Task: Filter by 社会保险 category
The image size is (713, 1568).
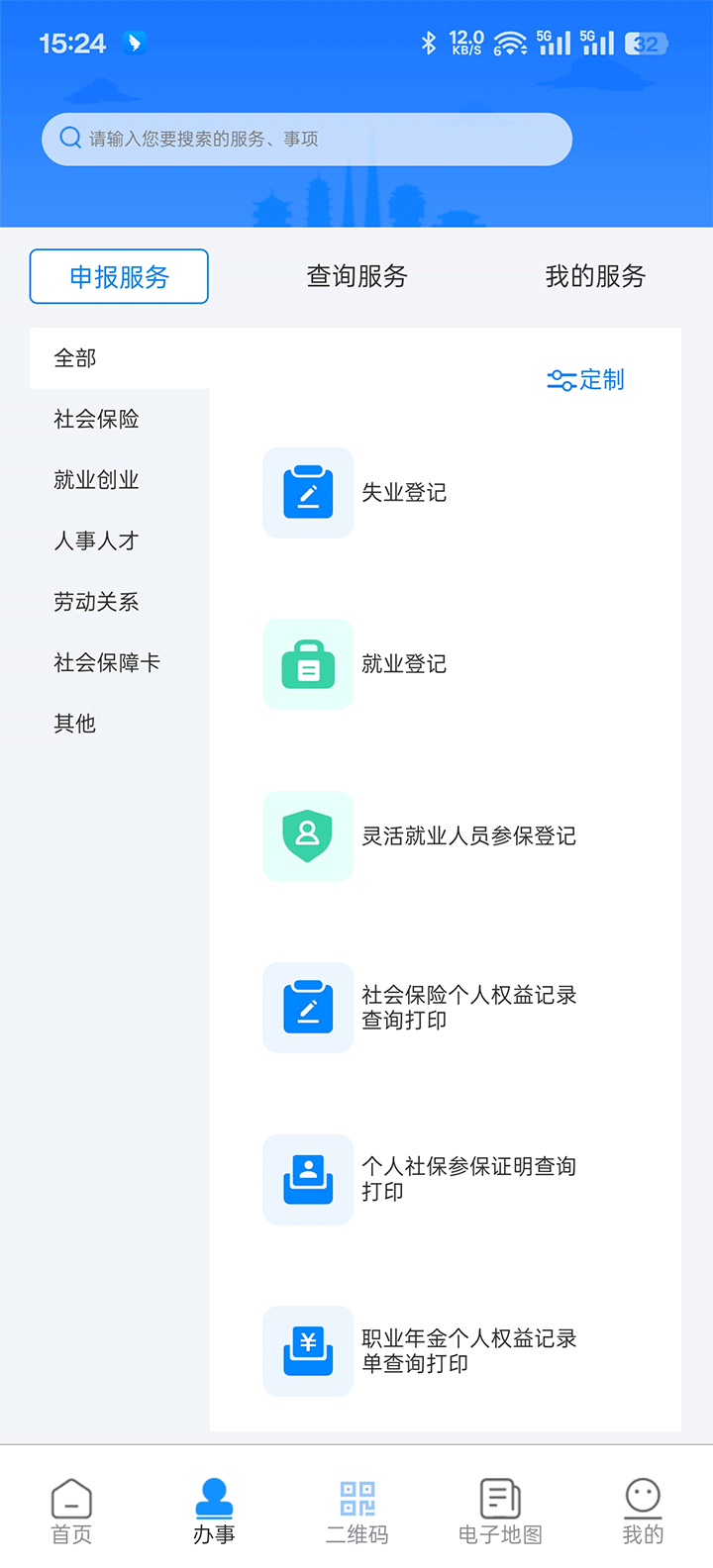Action: click(x=119, y=419)
